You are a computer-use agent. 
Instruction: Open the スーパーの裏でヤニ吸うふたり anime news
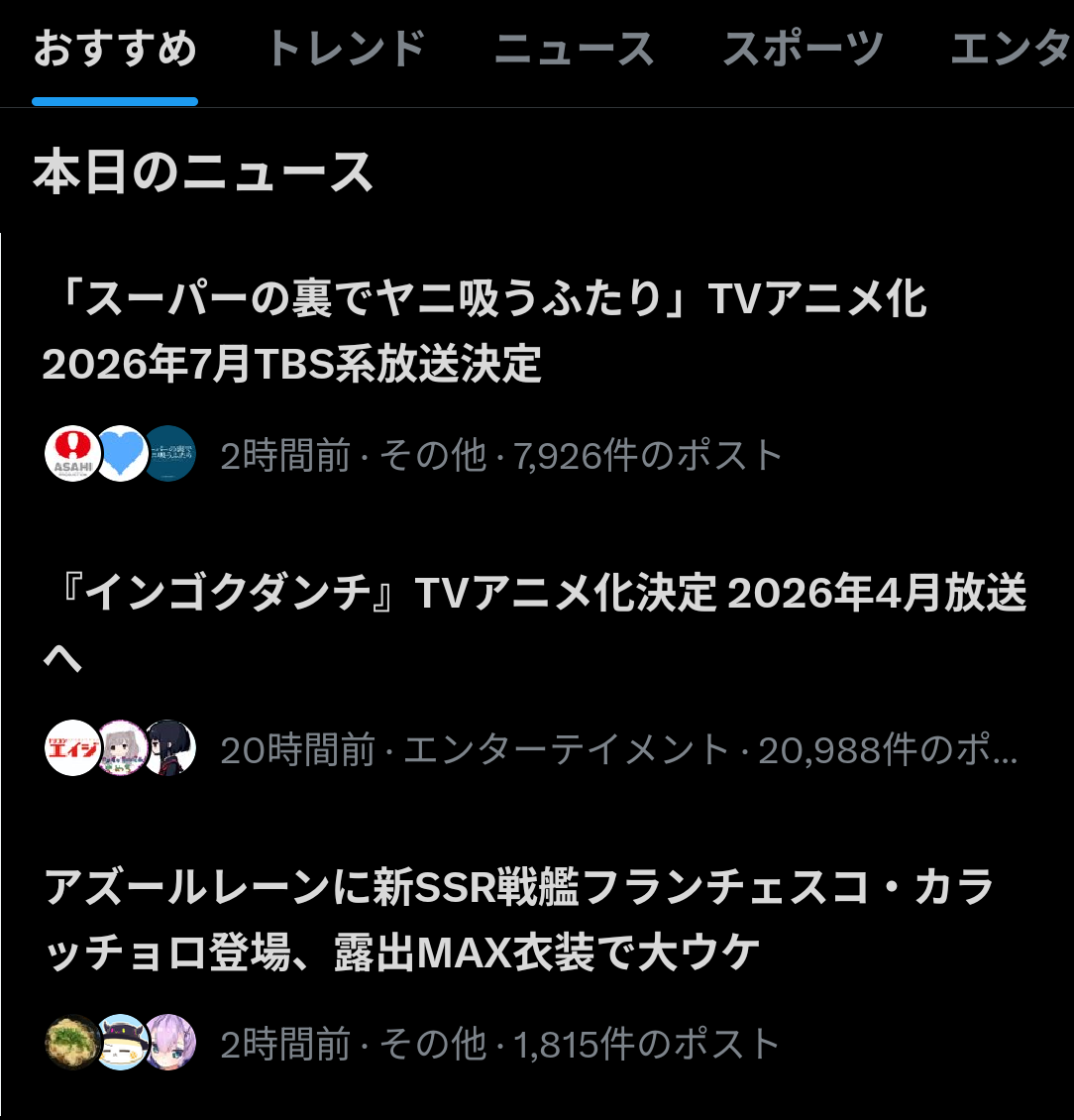click(485, 331)
